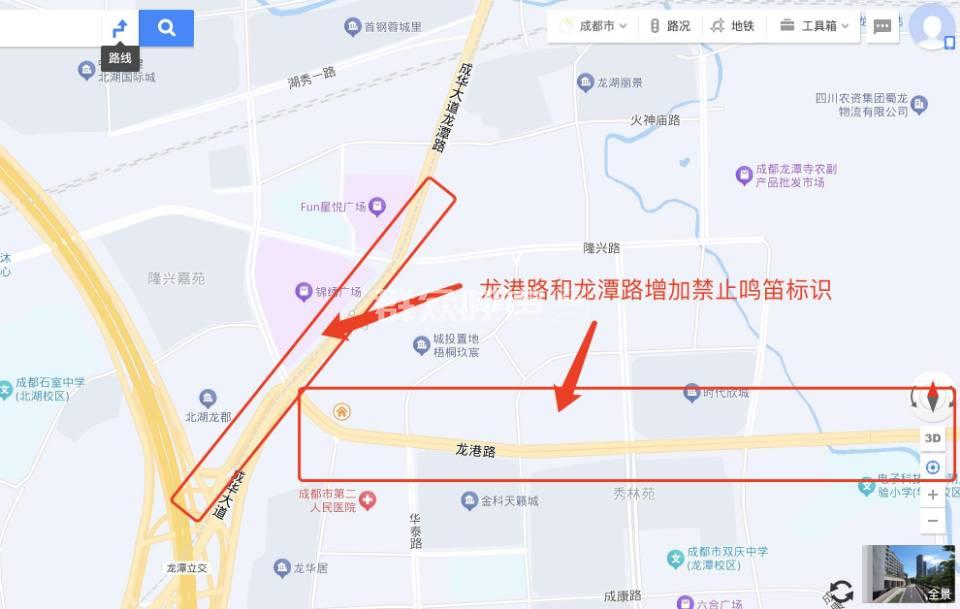Switch to 3D map view
Viewport: 960px width, 609px height.
[932, 438]
